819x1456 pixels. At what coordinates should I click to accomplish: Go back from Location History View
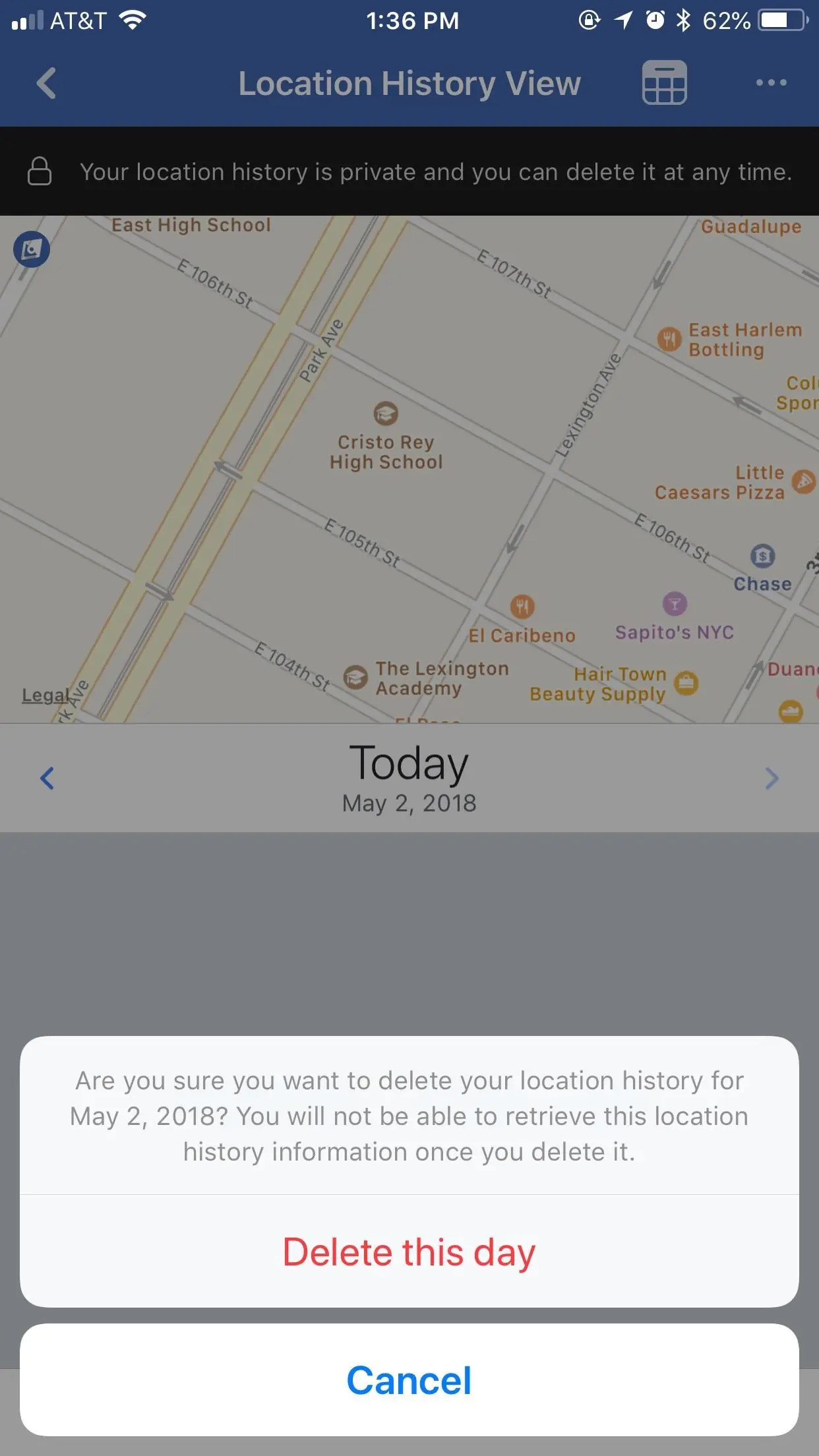coord(46,84)
